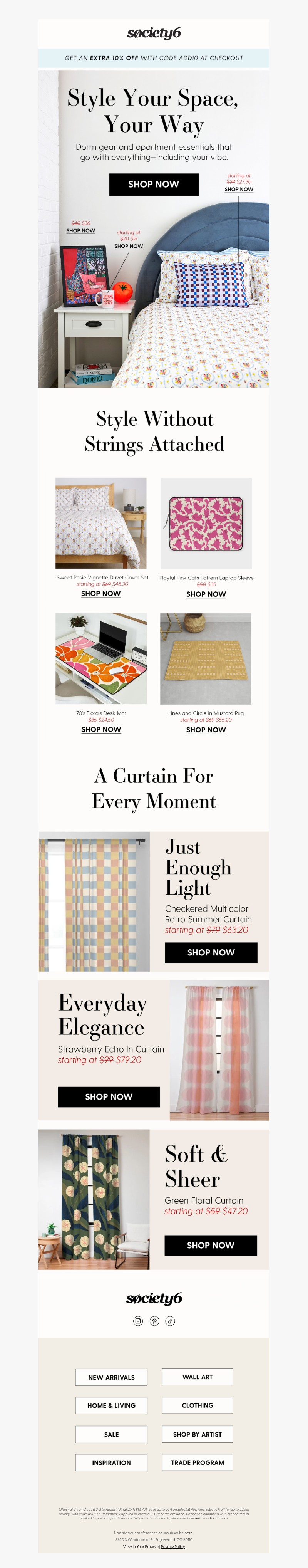Open Sweet Posie Vignette Duvet Cover image
This screenshot has height=1568, width=308.
tap(101, 523)
